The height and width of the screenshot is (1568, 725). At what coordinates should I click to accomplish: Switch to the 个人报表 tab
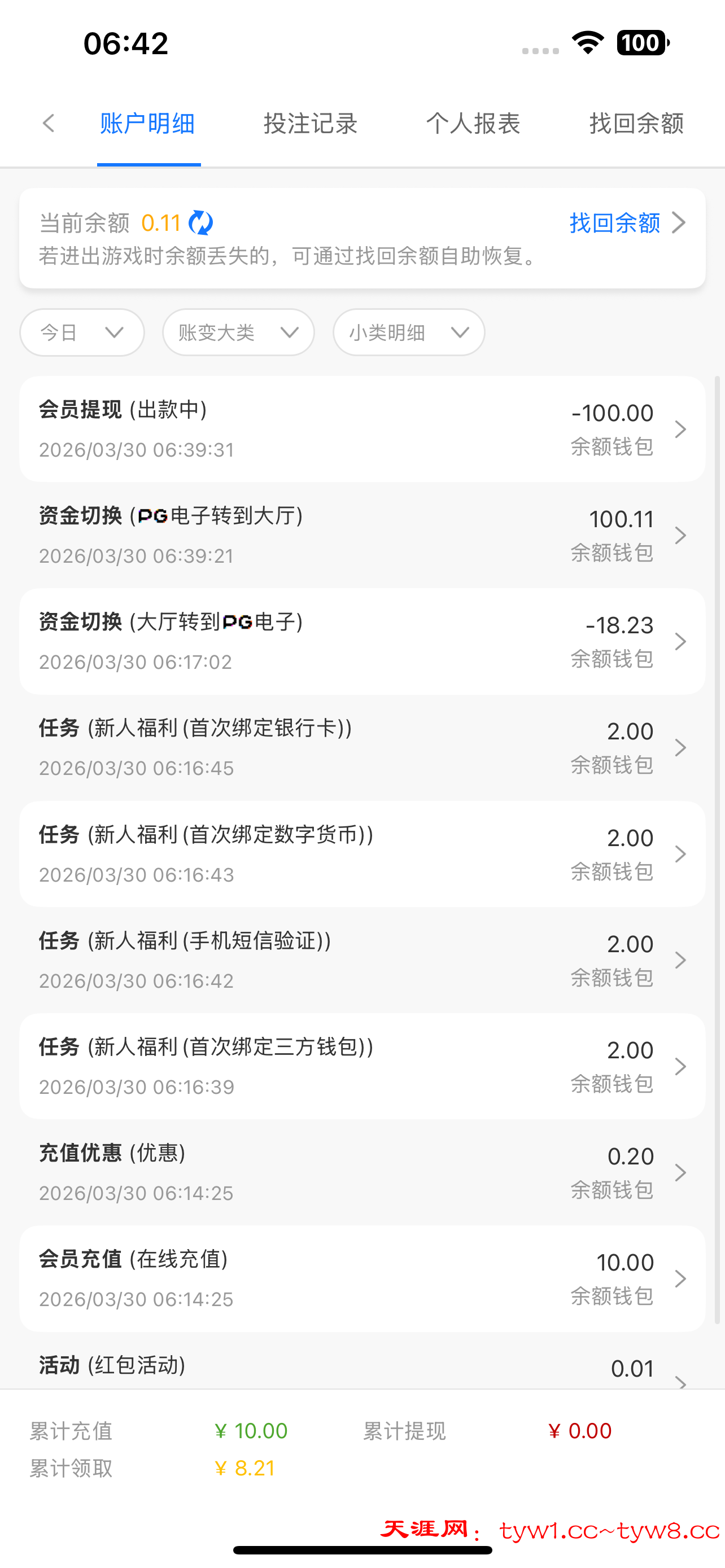[x=473, y=124]
